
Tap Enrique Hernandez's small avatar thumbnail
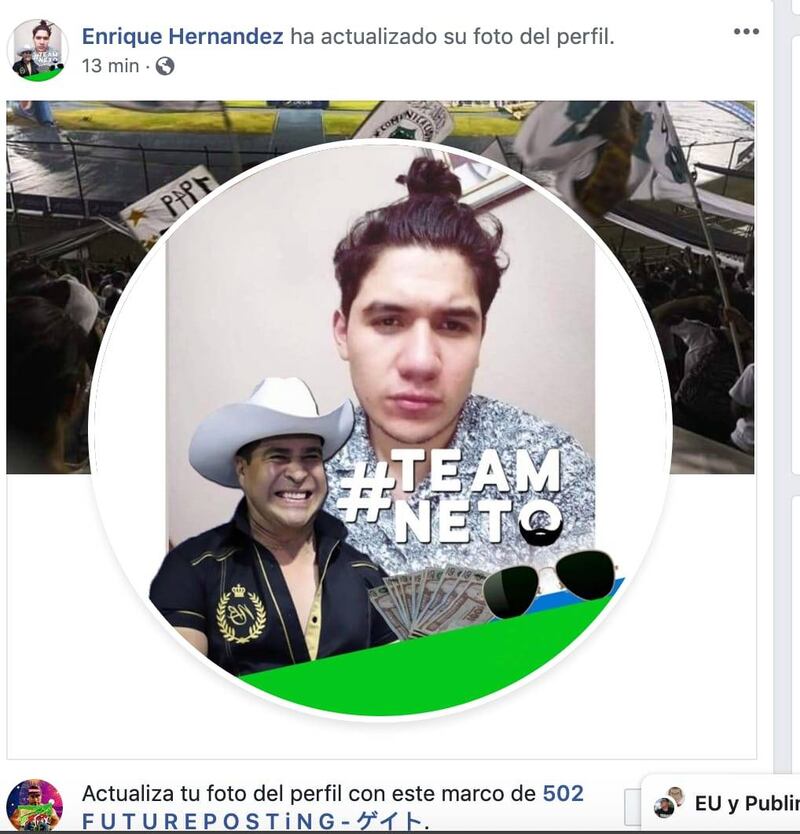click(x=38, y=50)
